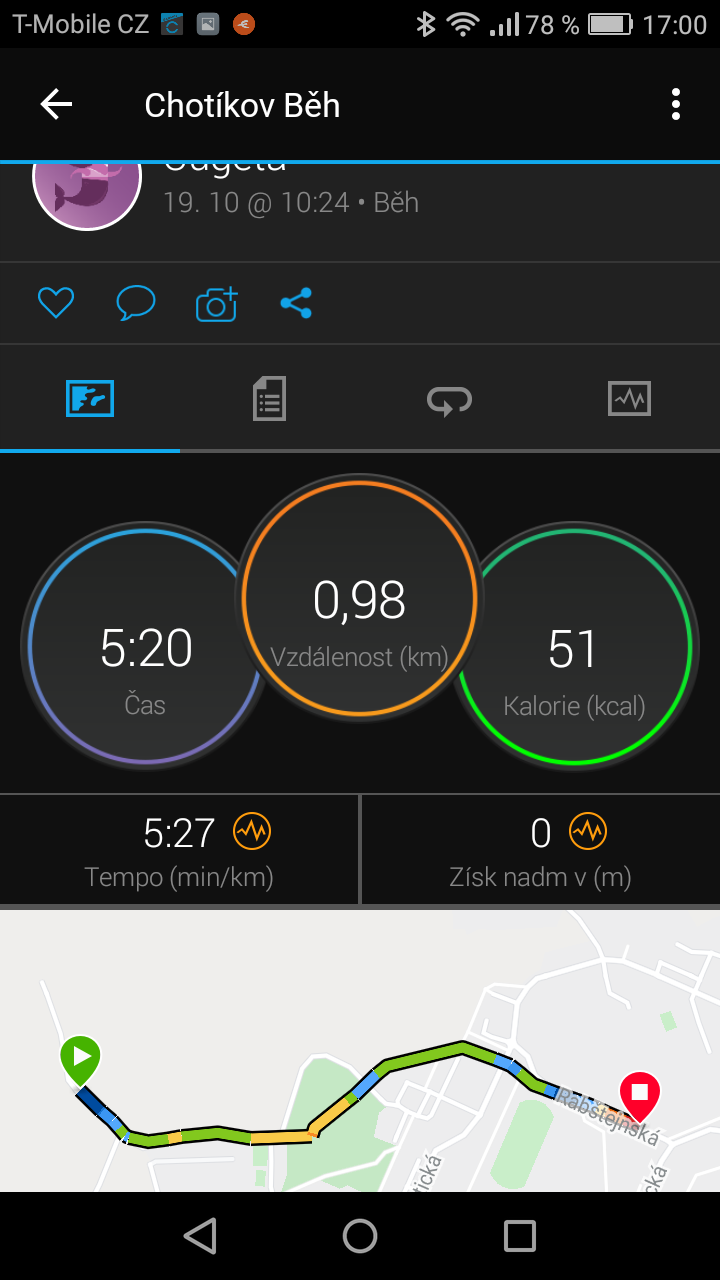720x1280 pixels.
Task: Switch to the stats list tab
Action: pos(269,399)
